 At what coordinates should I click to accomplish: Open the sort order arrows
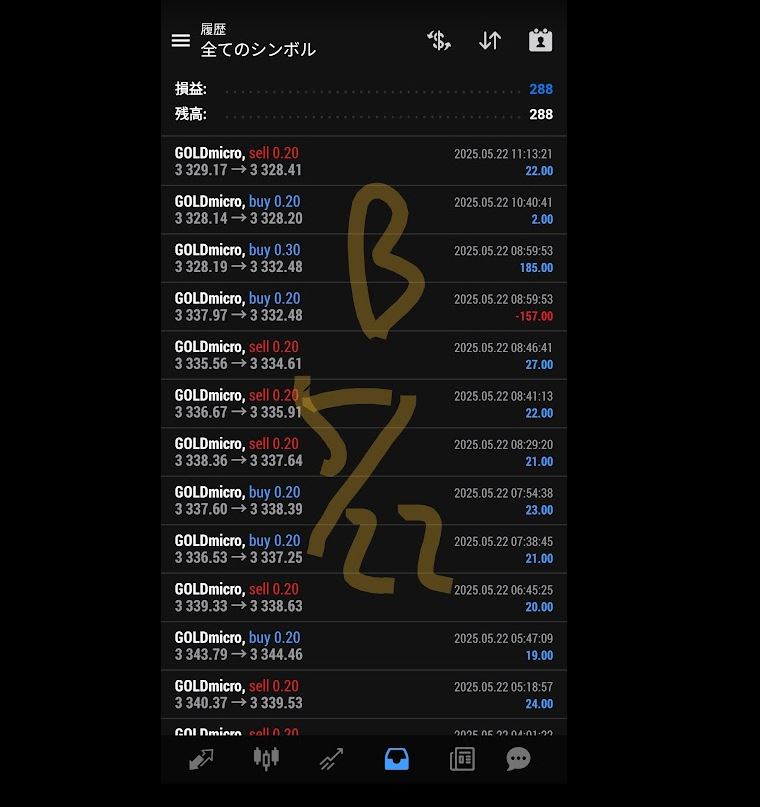(x=490, y=41)
